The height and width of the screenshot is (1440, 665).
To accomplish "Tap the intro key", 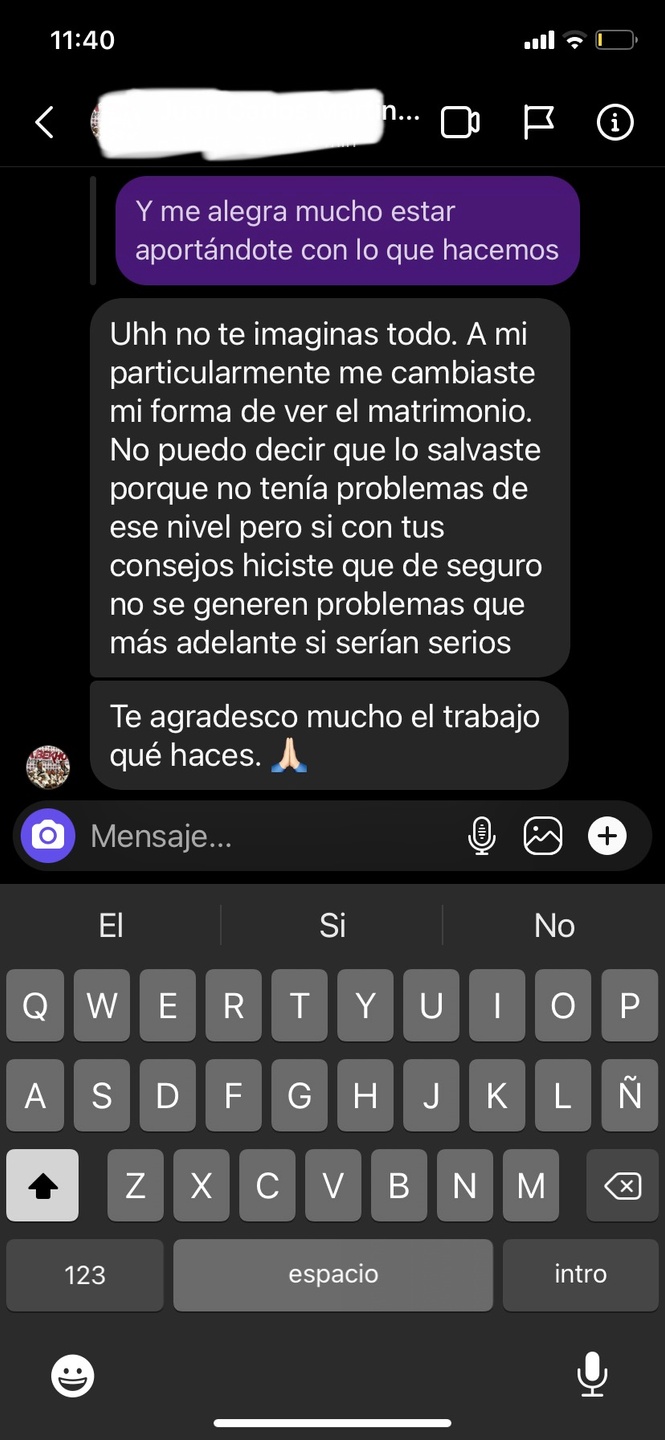I will click(580, 1275).
